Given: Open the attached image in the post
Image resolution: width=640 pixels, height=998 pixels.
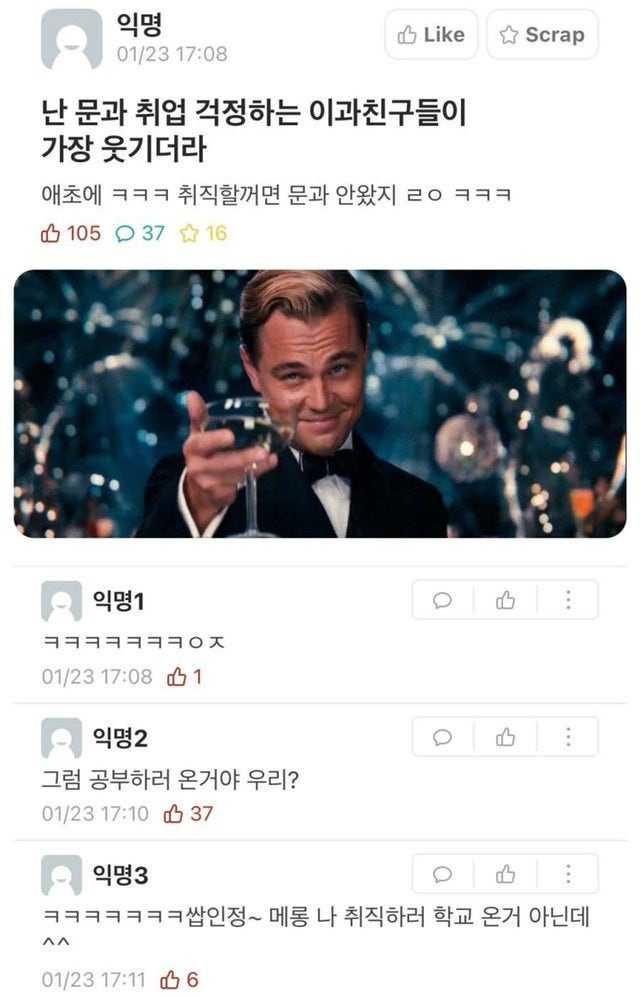Looking at the screenshot, I should 320,403.
